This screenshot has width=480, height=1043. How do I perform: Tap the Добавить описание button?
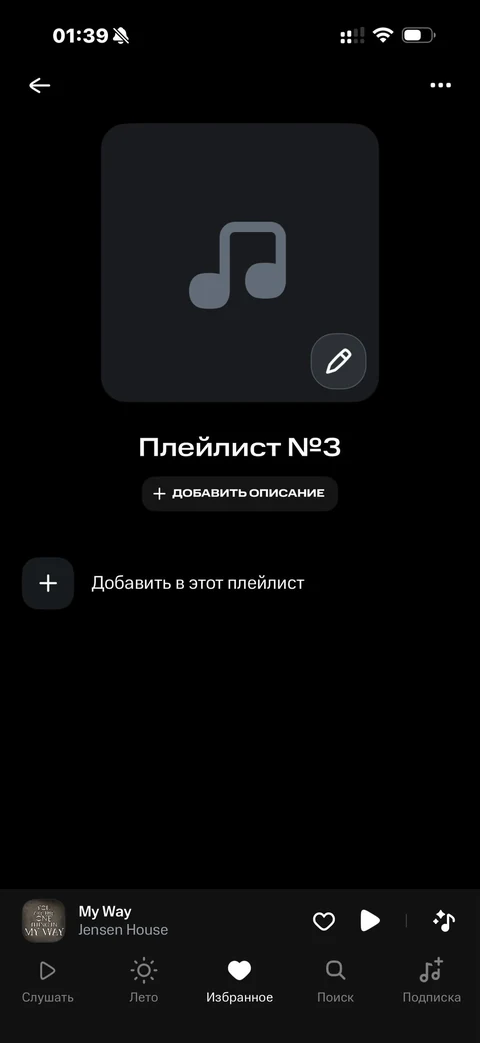239,494
